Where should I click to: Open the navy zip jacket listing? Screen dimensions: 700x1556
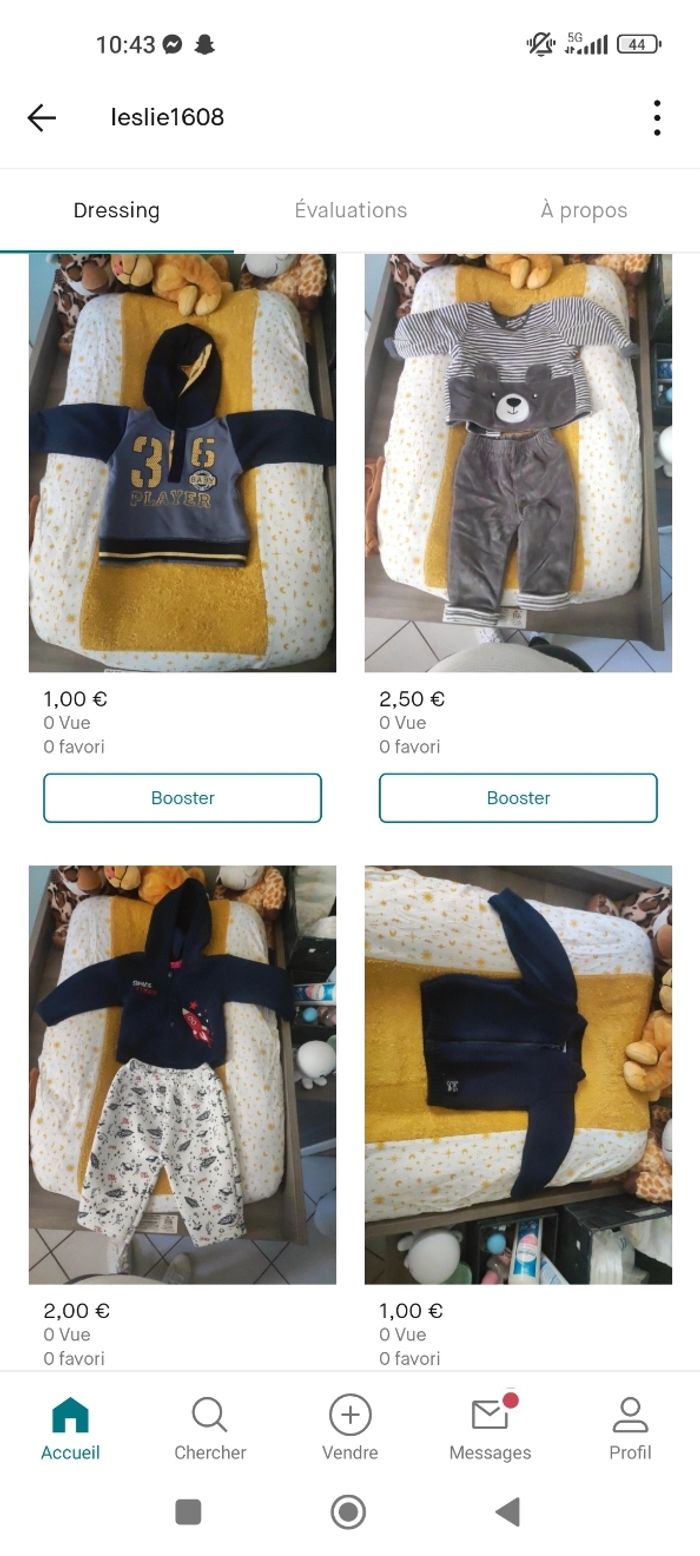[518, 1074]
